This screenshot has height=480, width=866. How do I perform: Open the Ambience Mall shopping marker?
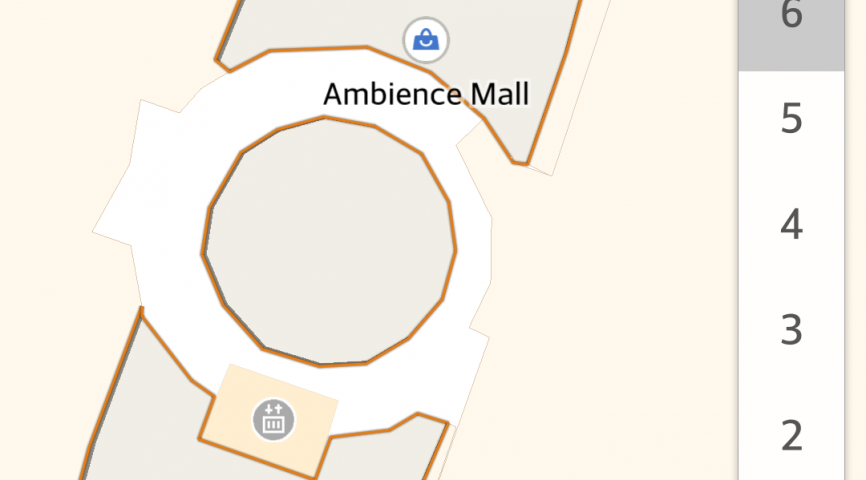pyautogui.click(x=426, y=41)
